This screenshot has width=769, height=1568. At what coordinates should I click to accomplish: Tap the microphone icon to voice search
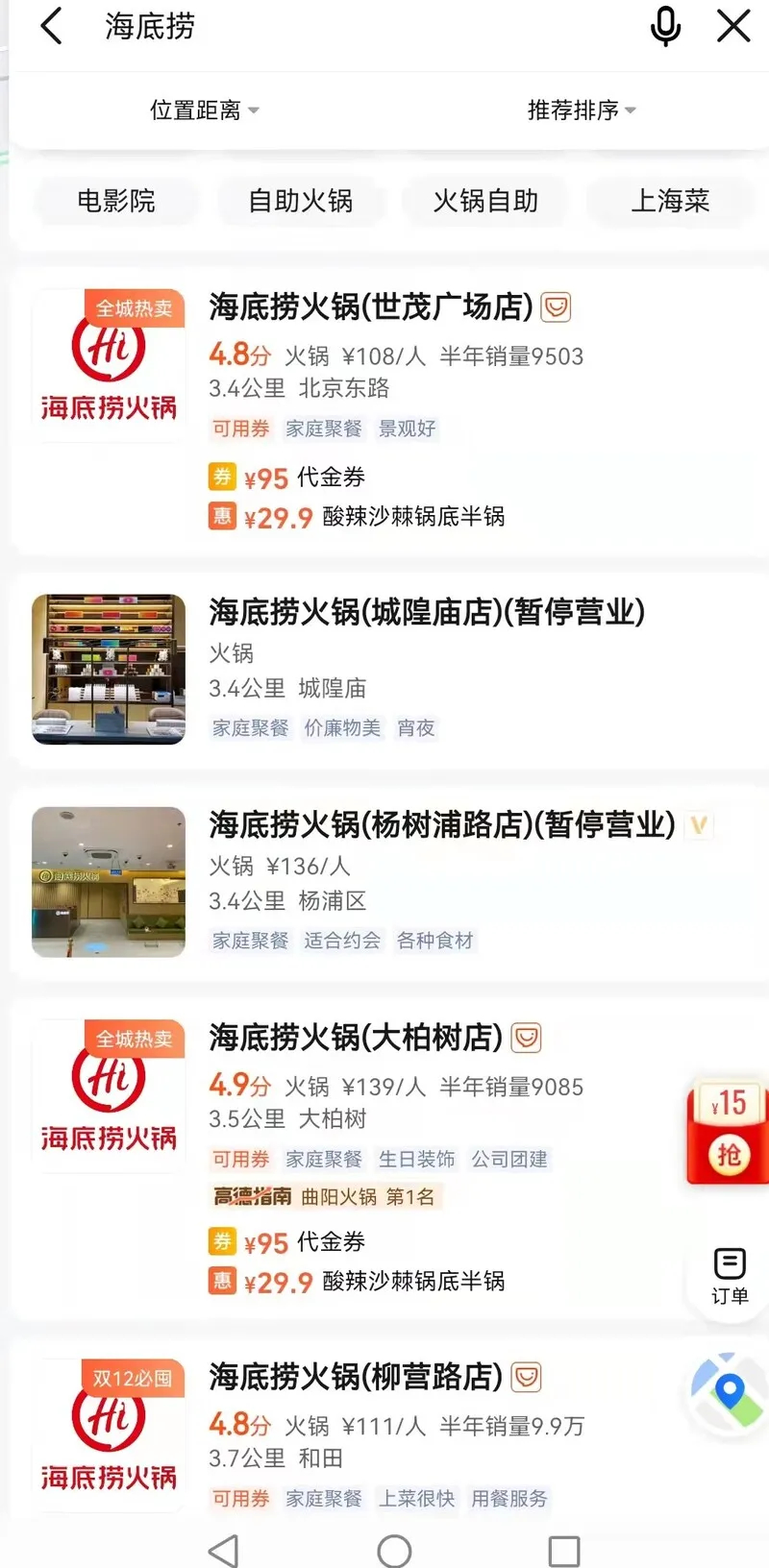(x=665, y=26)
